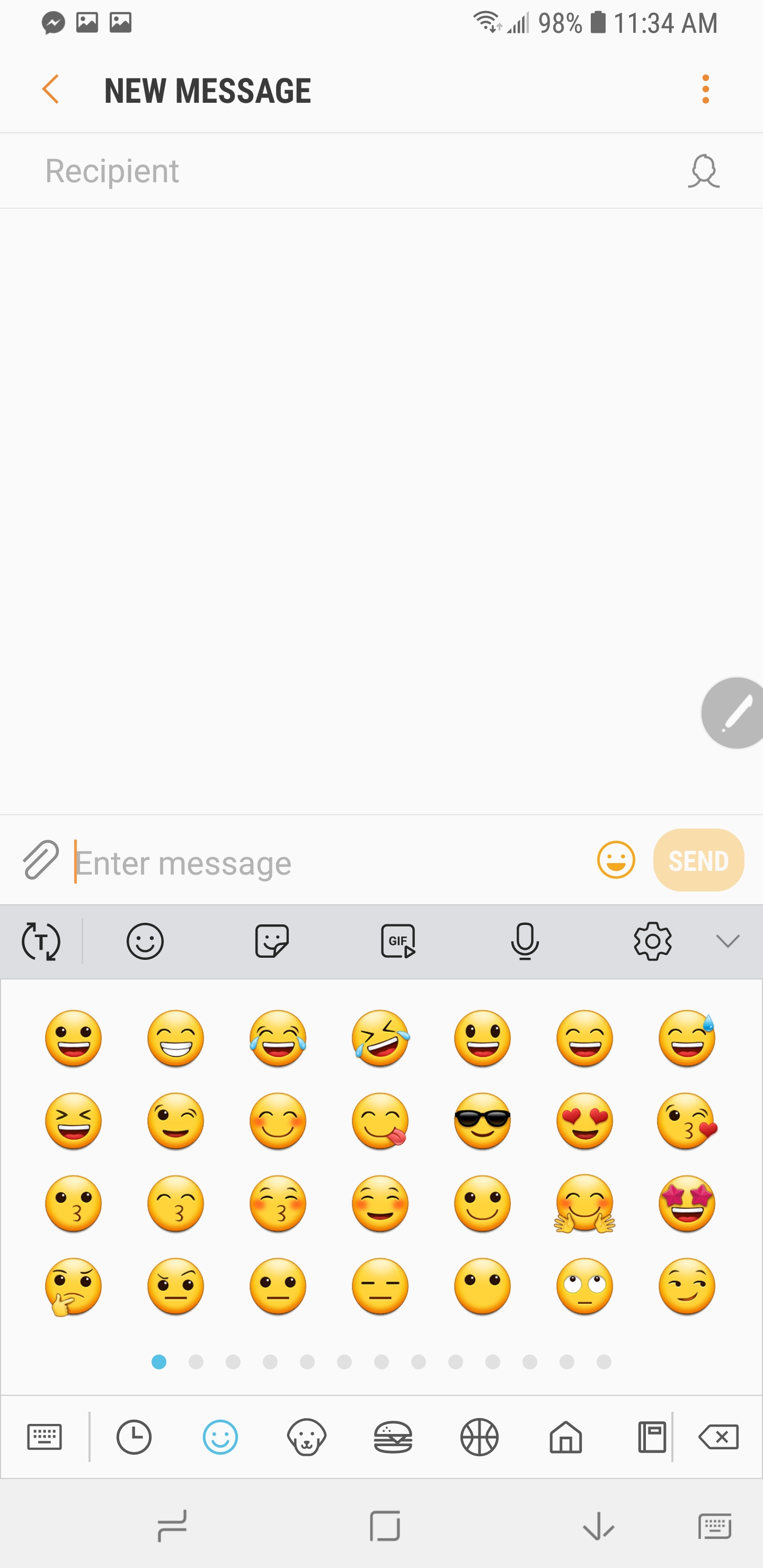
Task: Open keyboard settings gear
Action: [652, 941]
